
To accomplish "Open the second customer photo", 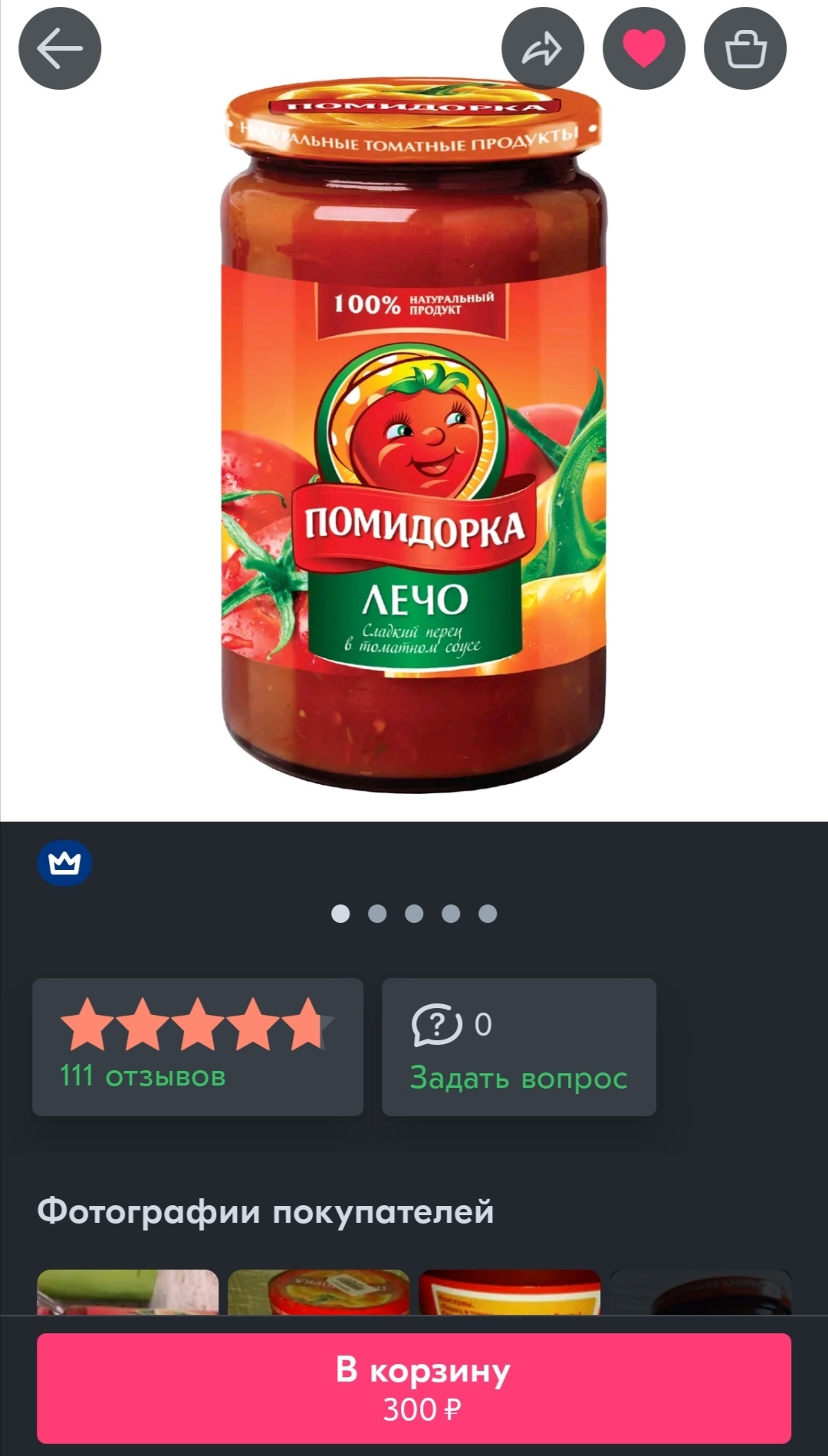I will point(318,1292).
